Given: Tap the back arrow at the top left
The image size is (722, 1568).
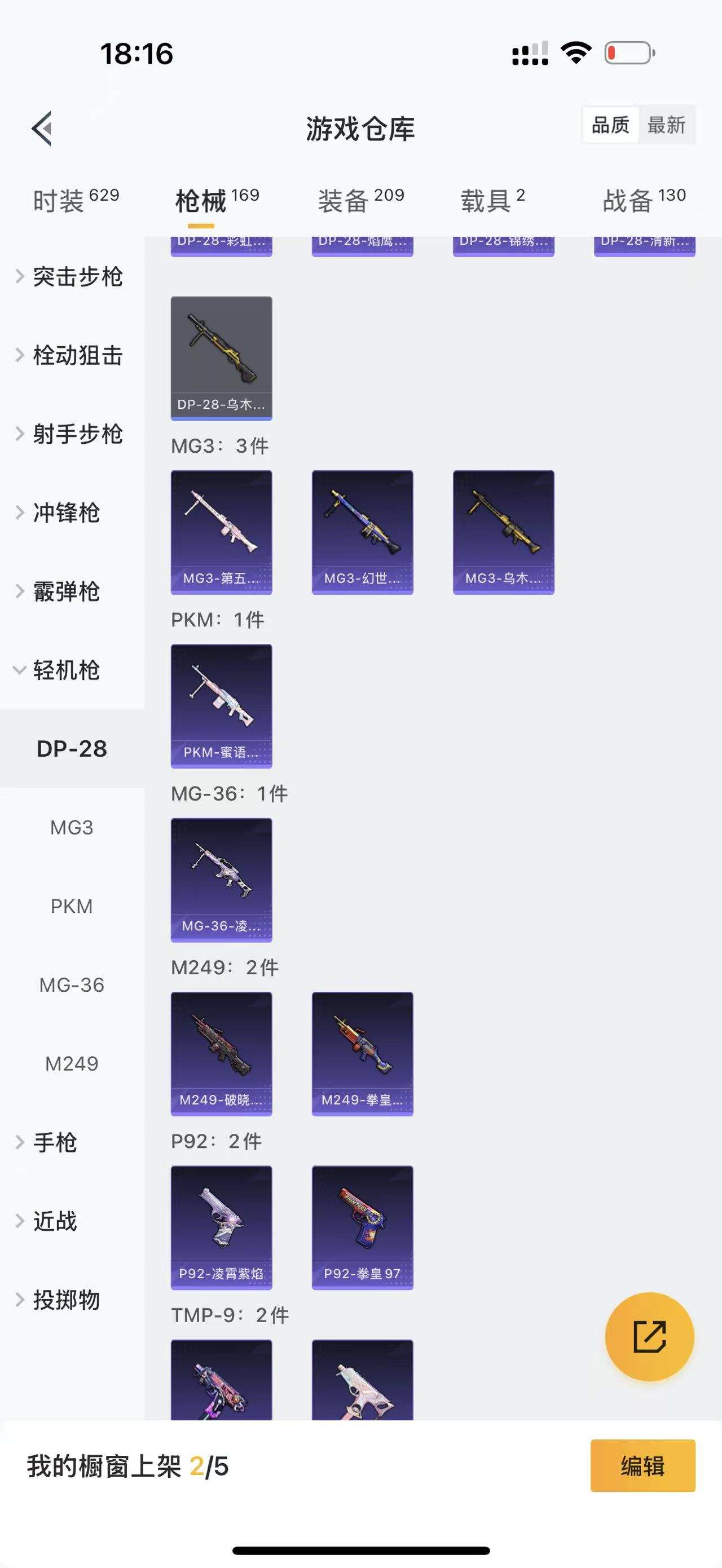Looking at the screenshot, I should coord(39,128).
